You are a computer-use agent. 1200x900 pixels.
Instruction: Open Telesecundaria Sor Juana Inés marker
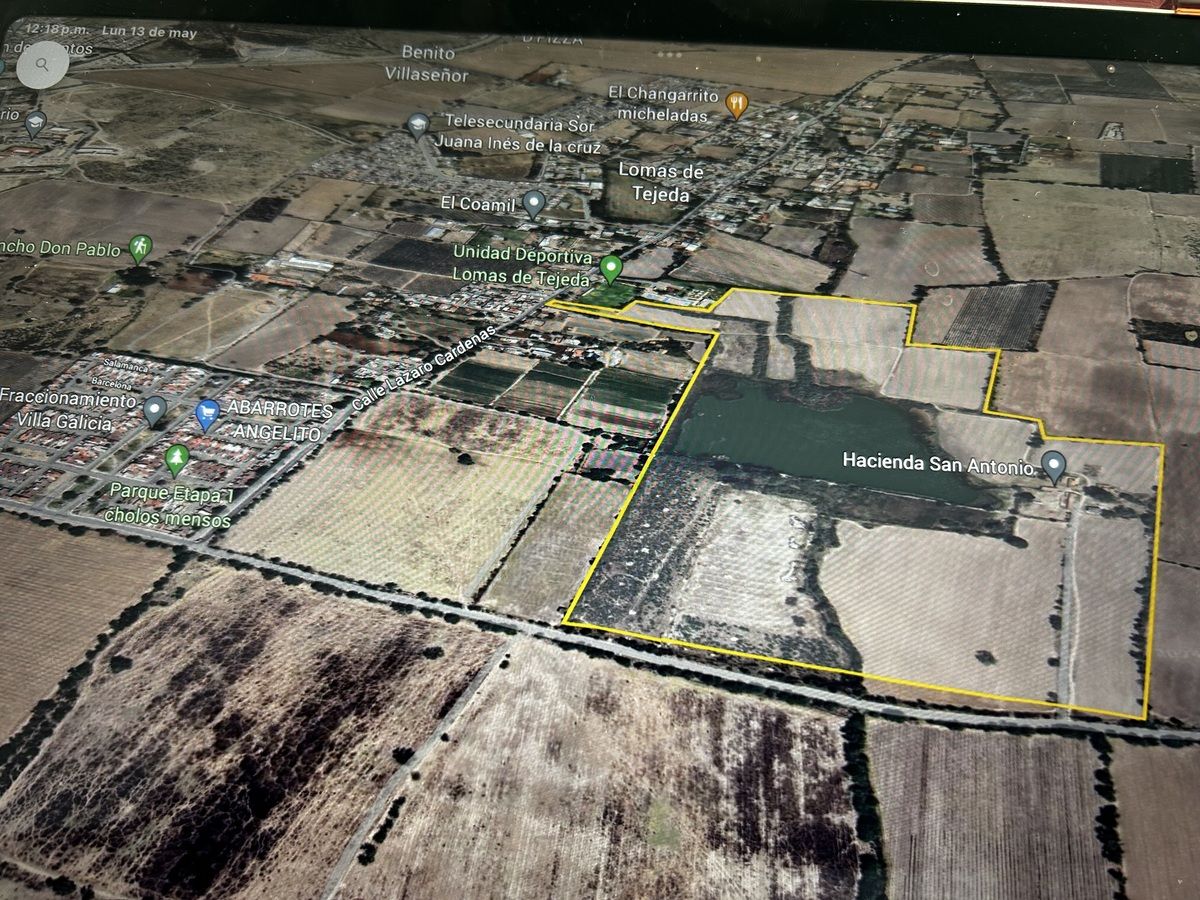coord(418,125)
